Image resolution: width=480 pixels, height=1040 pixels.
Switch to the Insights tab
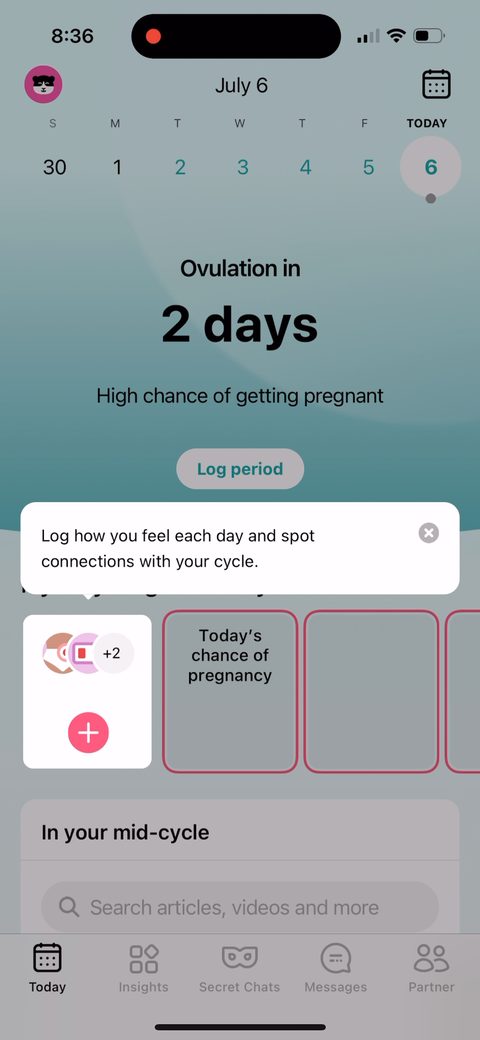point(143,968)
